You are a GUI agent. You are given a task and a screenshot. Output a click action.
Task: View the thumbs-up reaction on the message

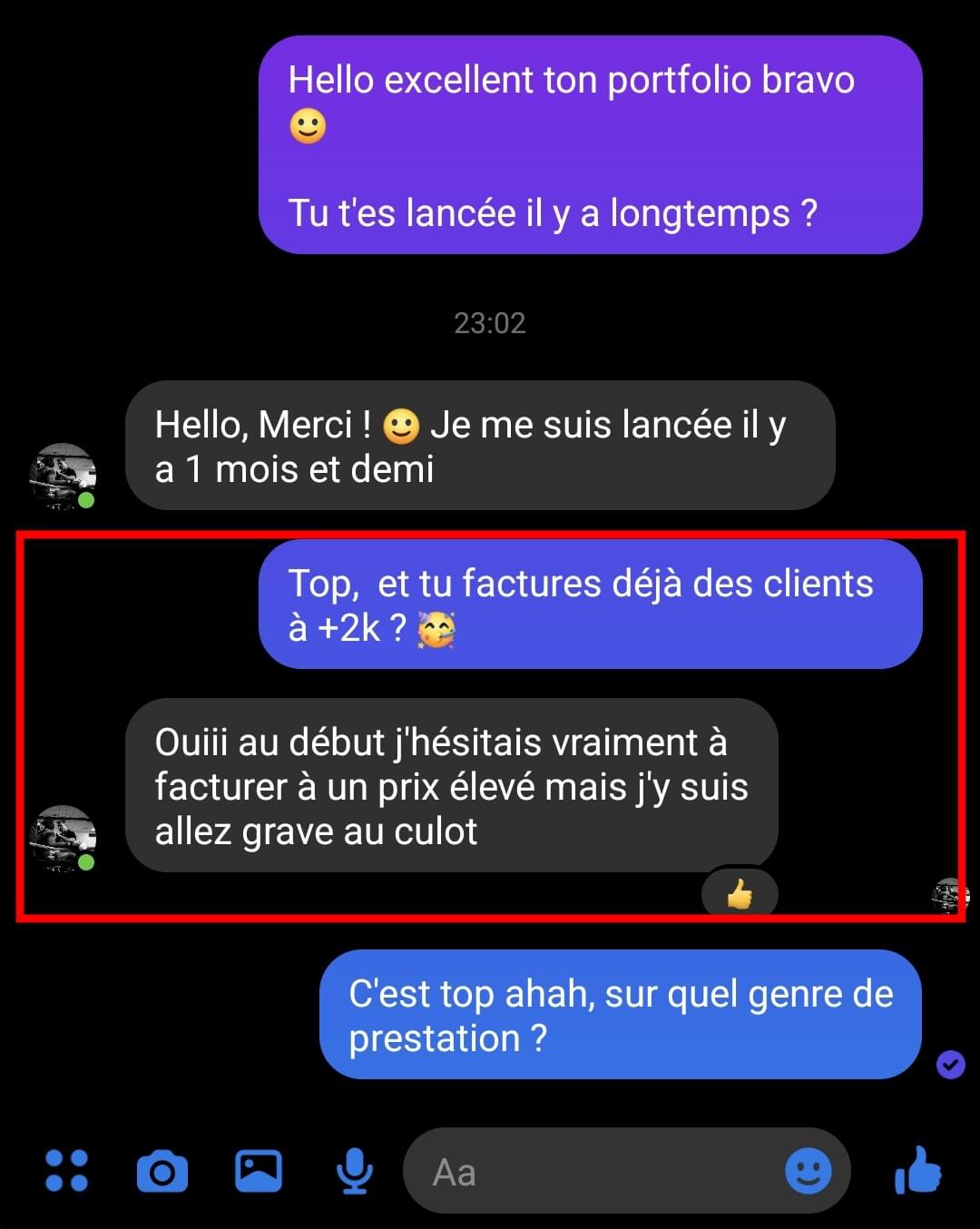coord(740,895)
